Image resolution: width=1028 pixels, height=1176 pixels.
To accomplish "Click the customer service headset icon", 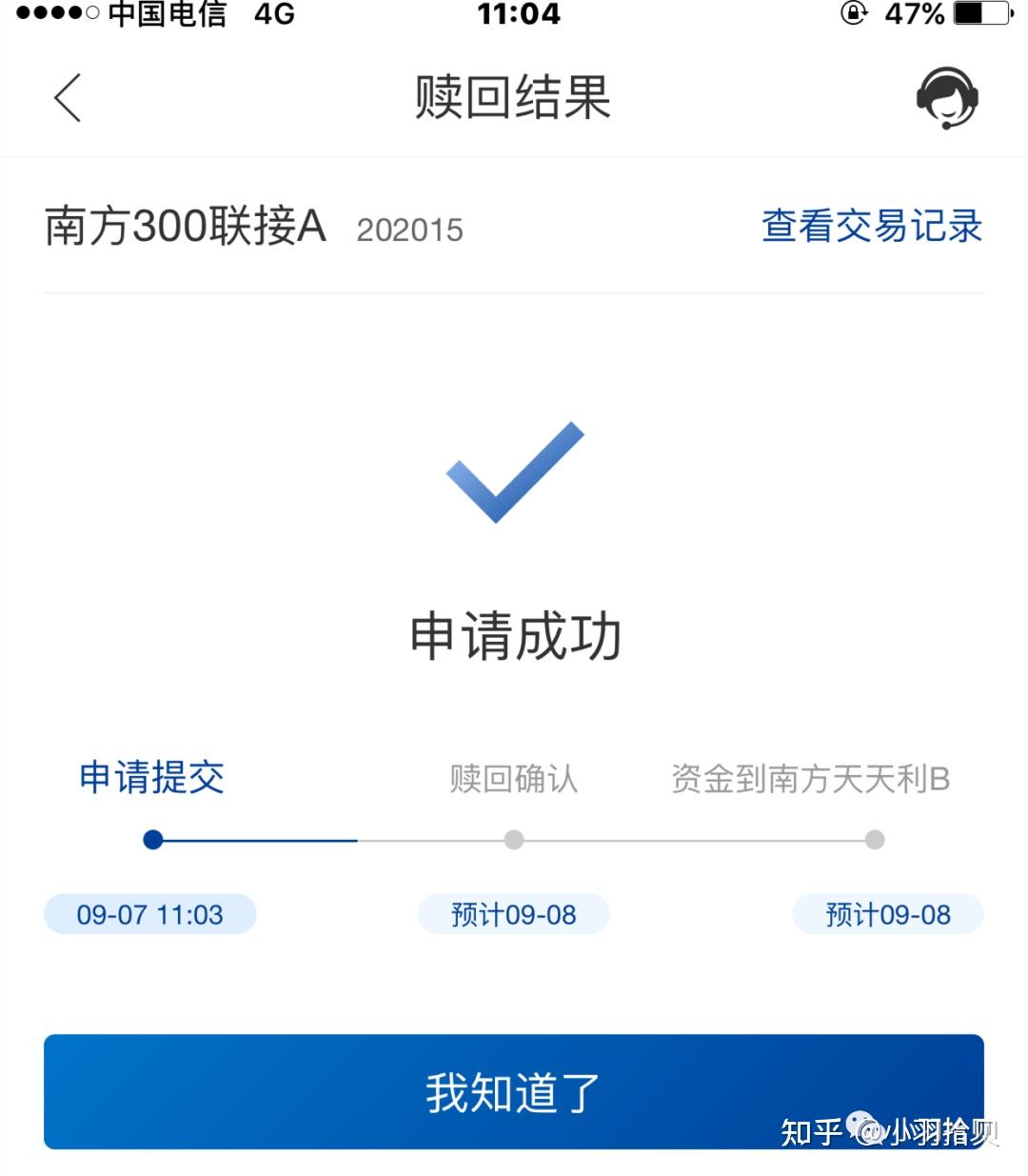I will click(945, 98).
